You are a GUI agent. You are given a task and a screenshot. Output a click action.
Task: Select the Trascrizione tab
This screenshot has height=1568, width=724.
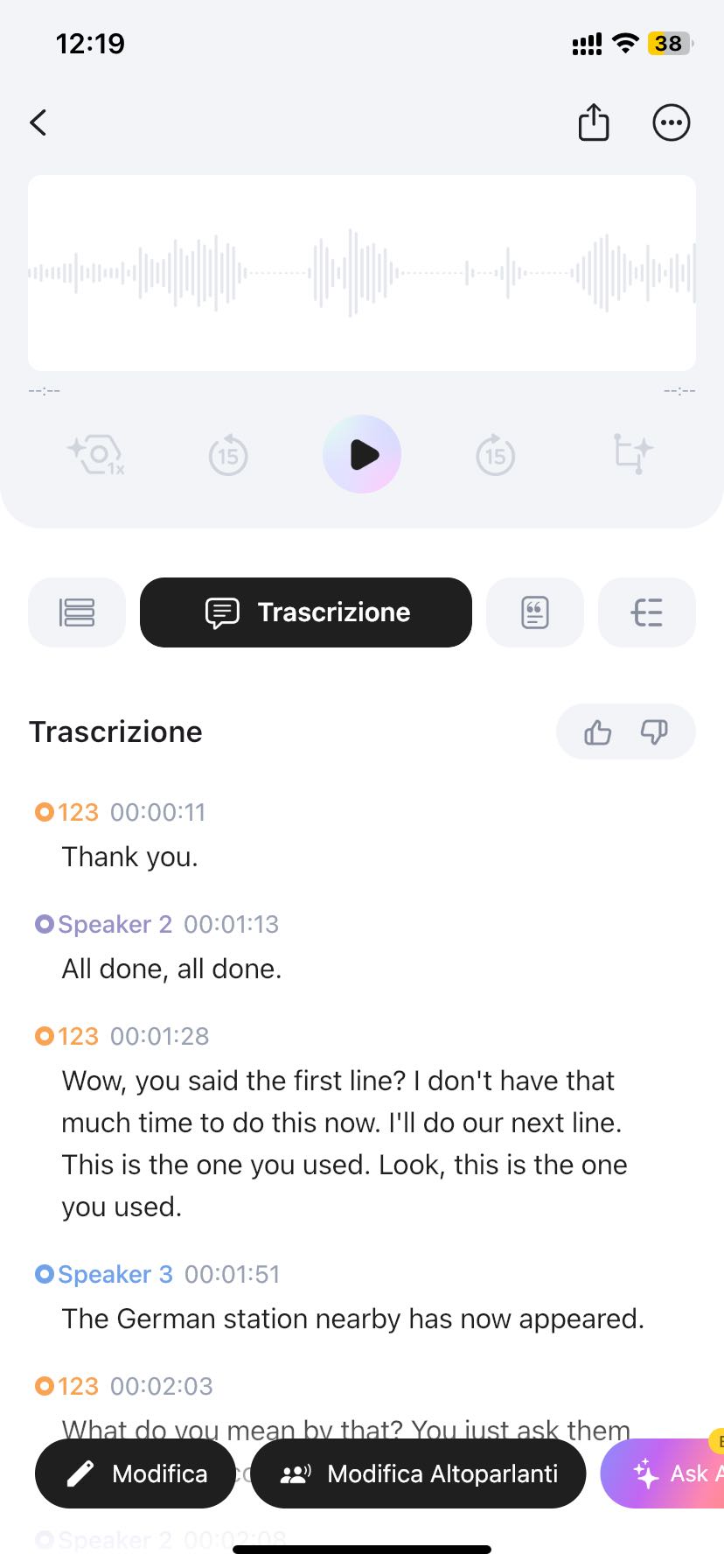pyautogui.click(x=306, y=612)
